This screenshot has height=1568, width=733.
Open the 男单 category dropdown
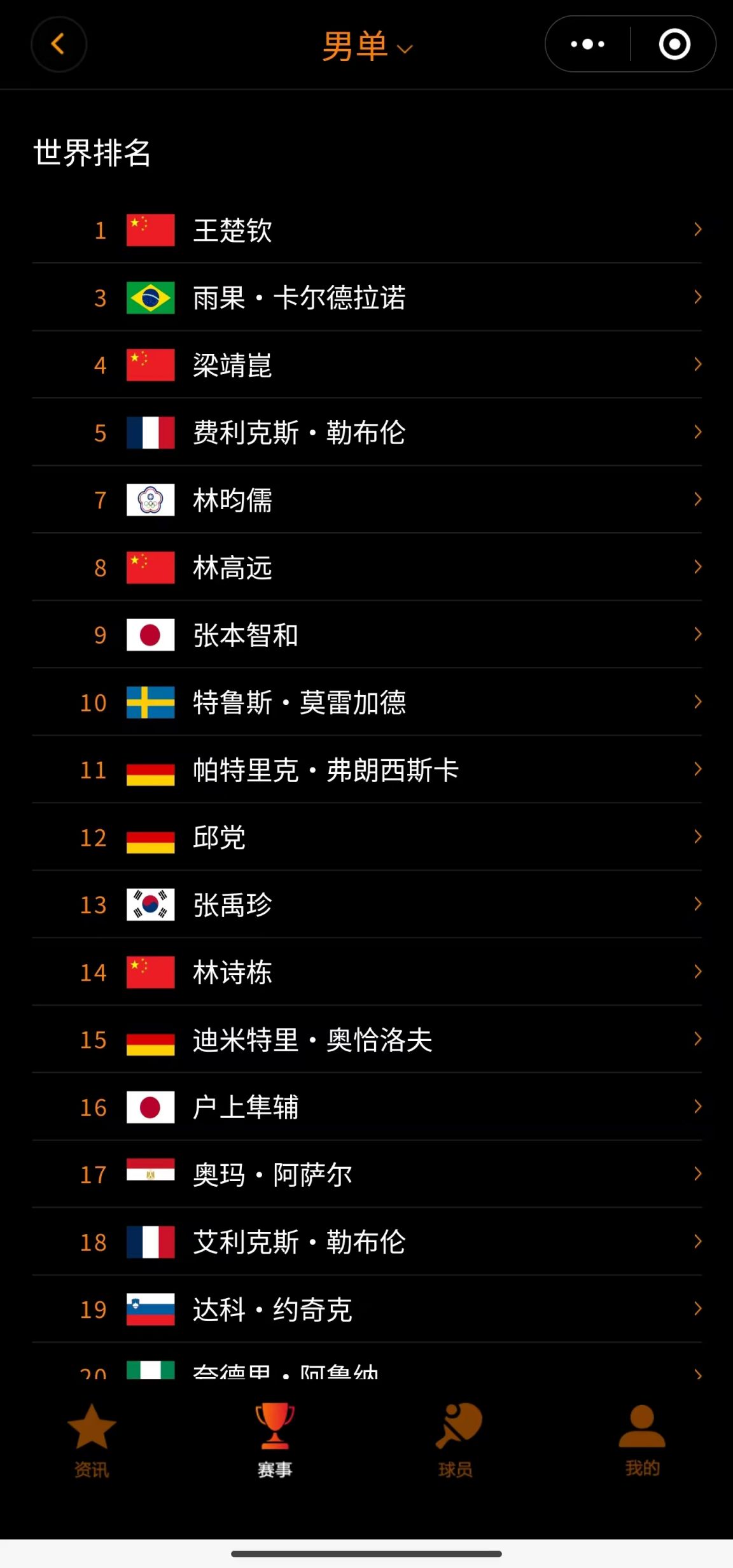(x=367, y=47)
